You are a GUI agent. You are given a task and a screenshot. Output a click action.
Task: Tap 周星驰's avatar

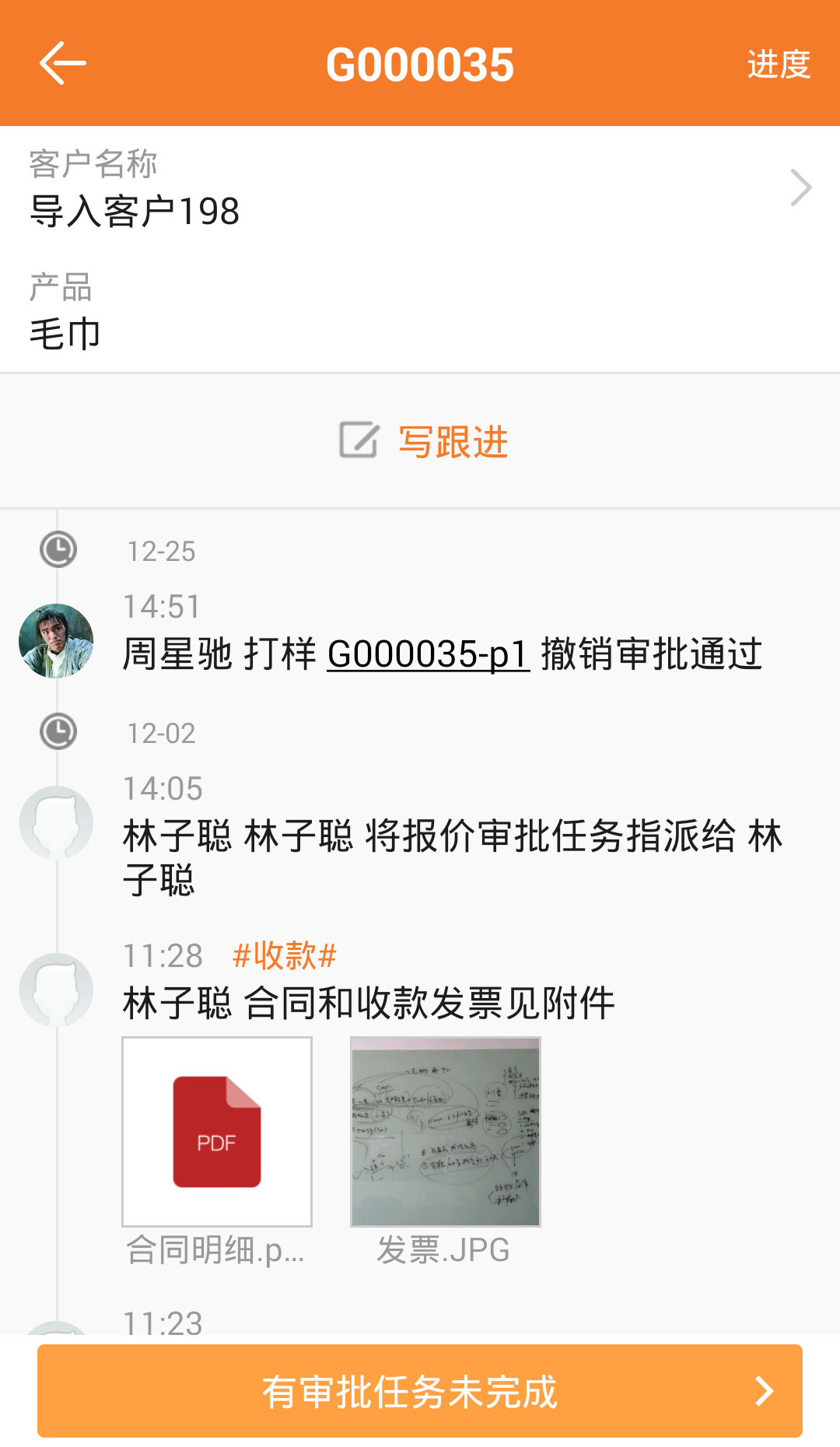coord(56,641)
